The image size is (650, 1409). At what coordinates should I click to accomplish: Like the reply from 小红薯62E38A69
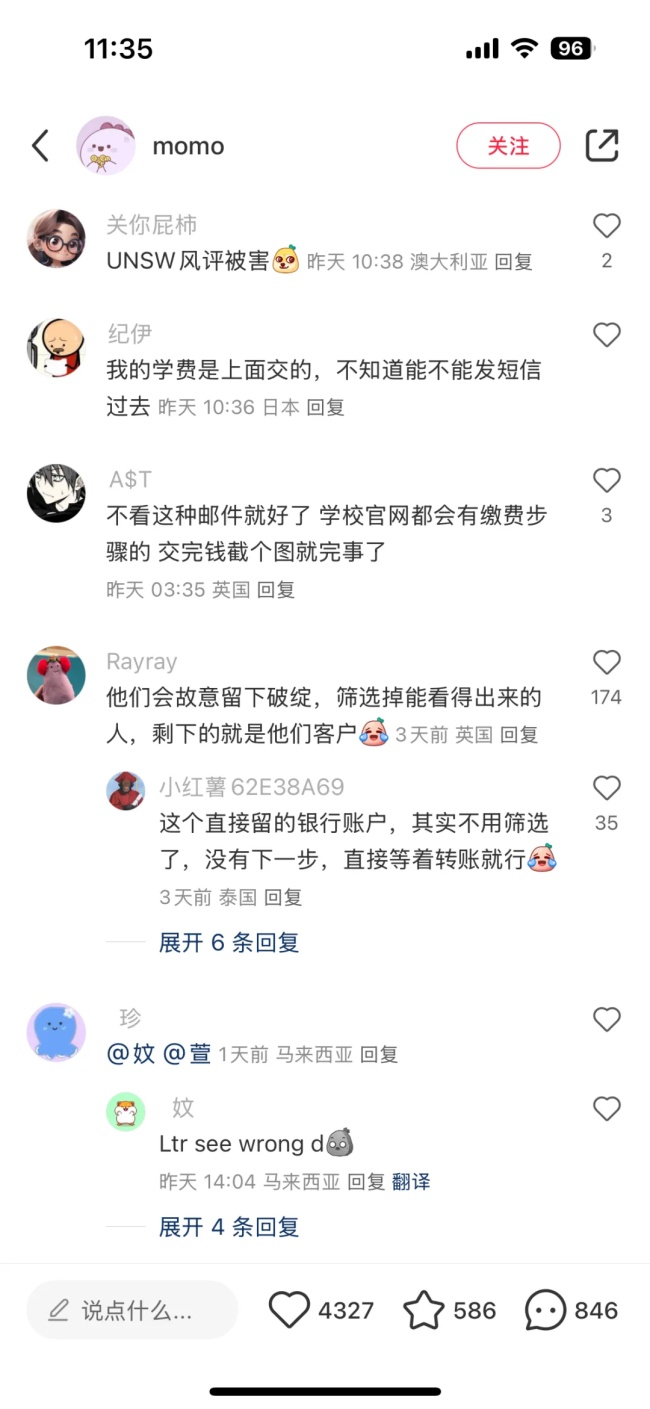click(607, 788)
